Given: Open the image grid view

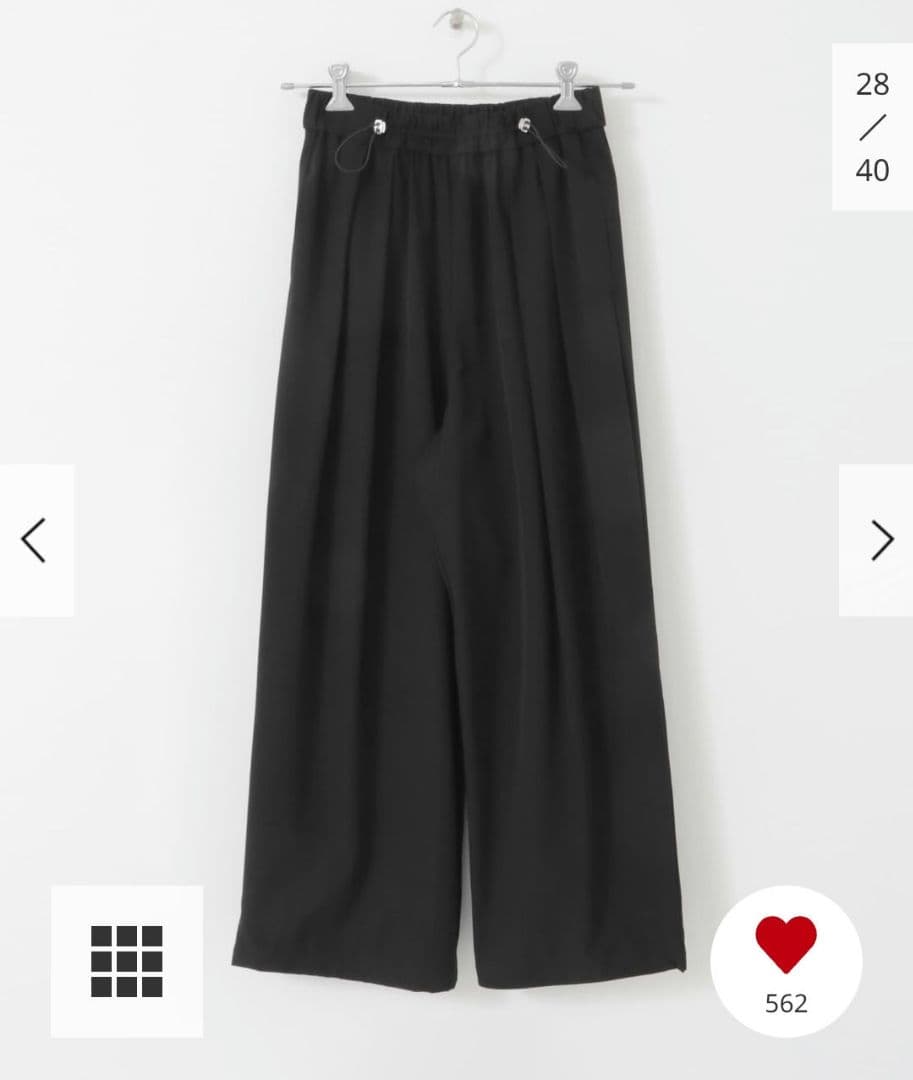Looking at the screenshot, I should click(127, 961).
